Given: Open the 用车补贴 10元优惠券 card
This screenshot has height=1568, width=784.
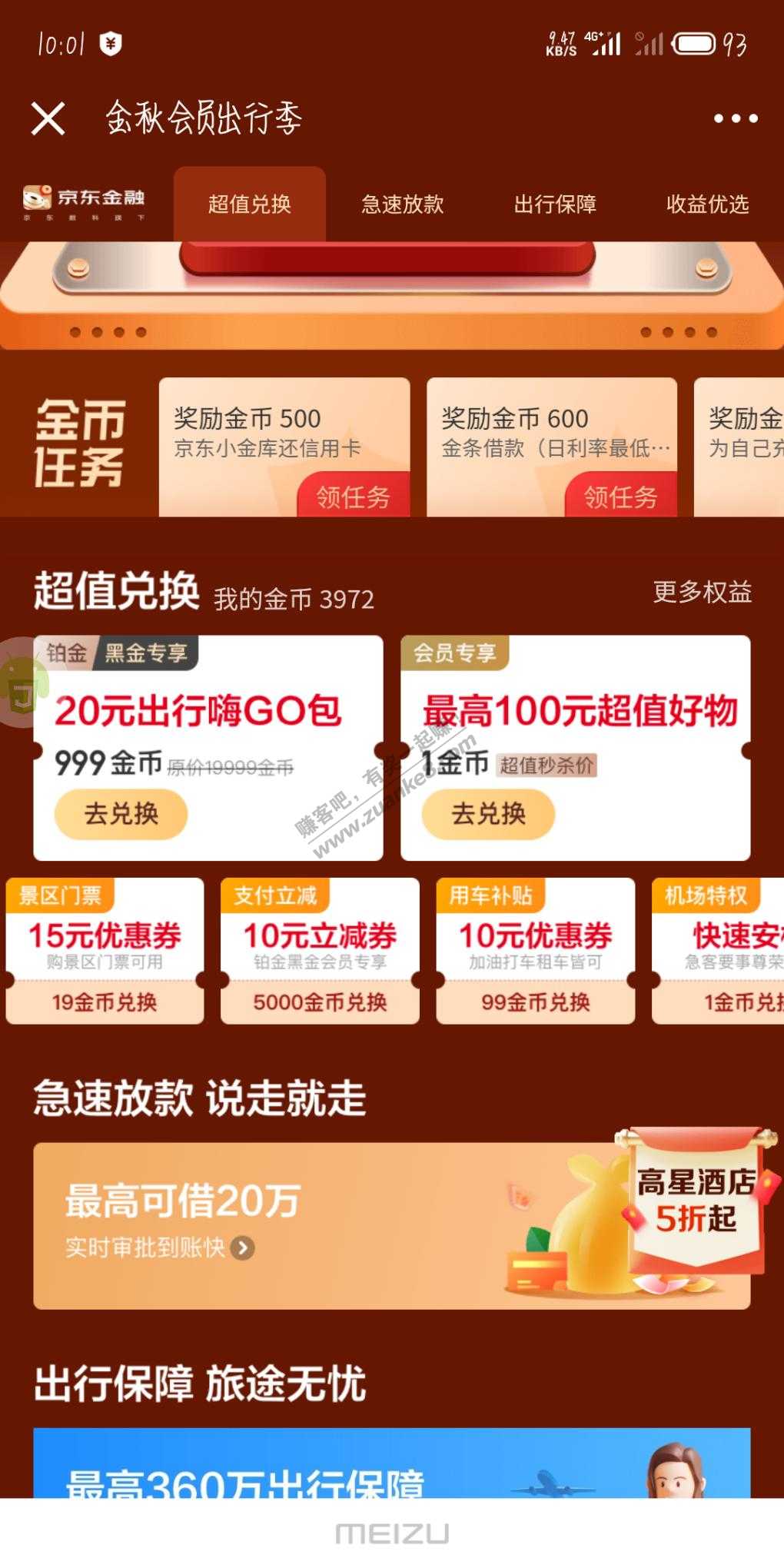Looking at the screenshot, I should tap(536, 951).
